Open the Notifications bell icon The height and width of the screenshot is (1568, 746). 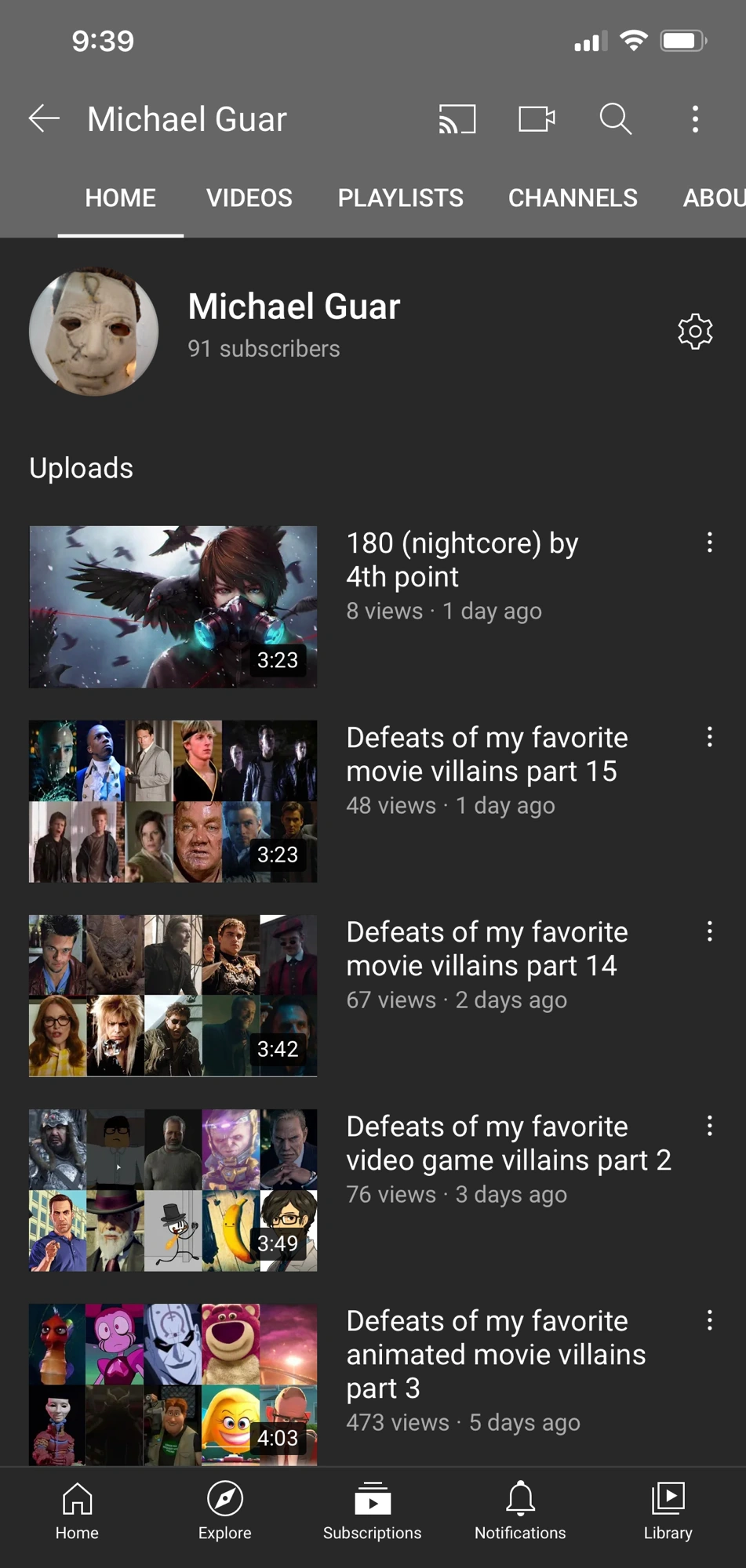click(x=520, y=1501)
